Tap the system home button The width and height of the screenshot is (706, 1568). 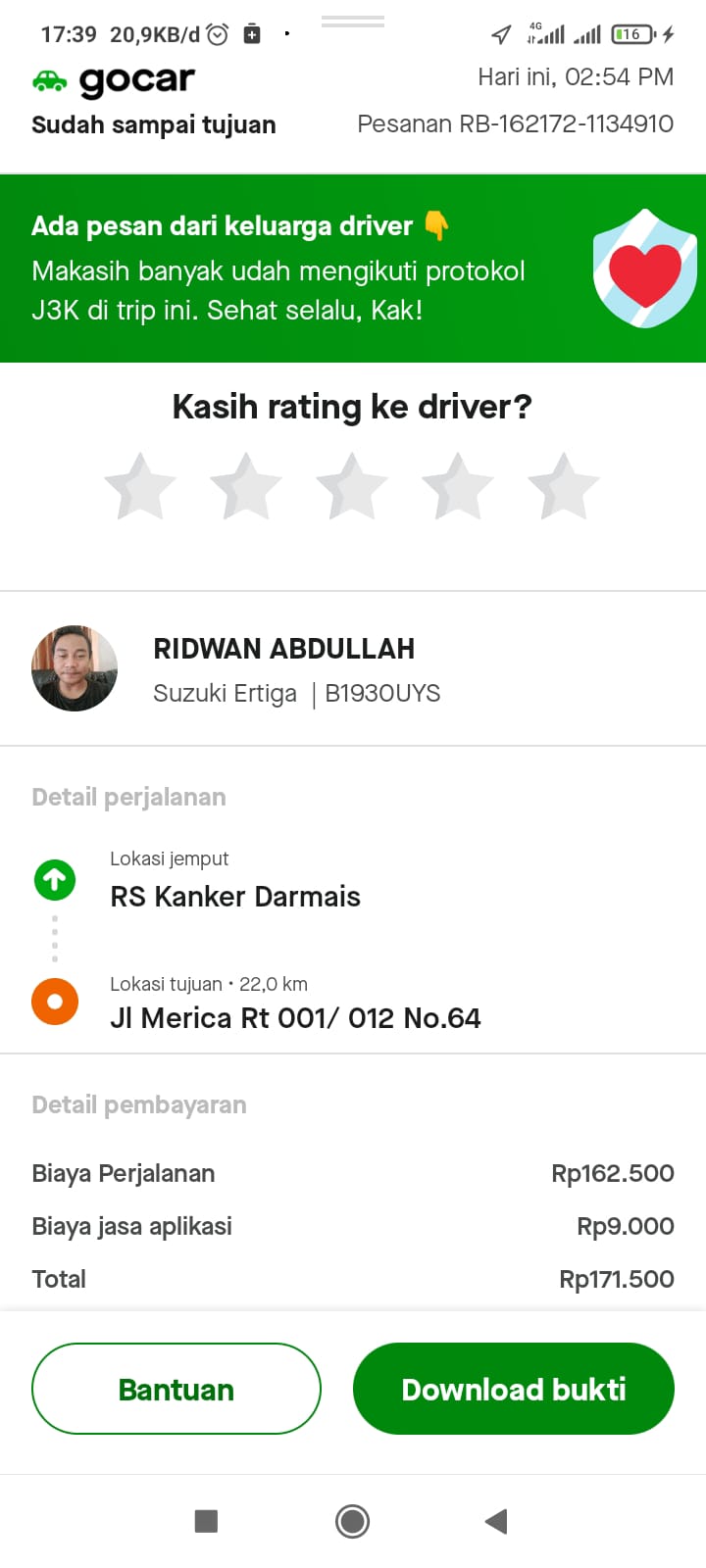[352, 1521]
